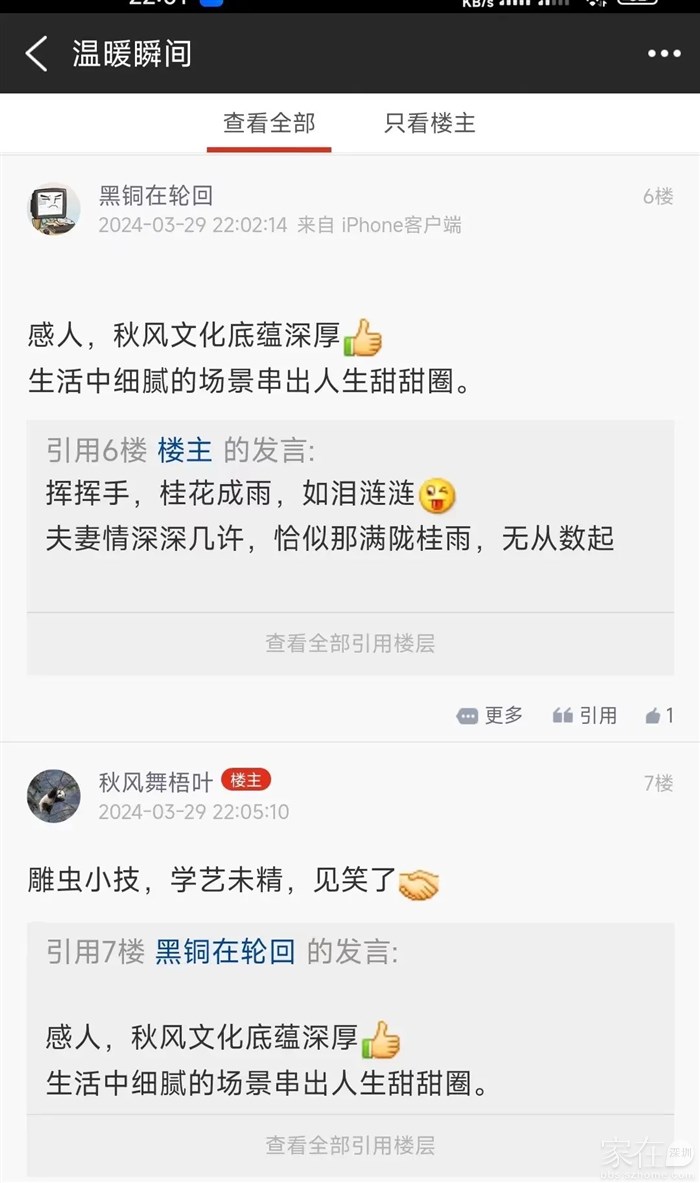
Task: Open 黑铜在轮回 username on floor 6
Action: (x=155, y=196)
